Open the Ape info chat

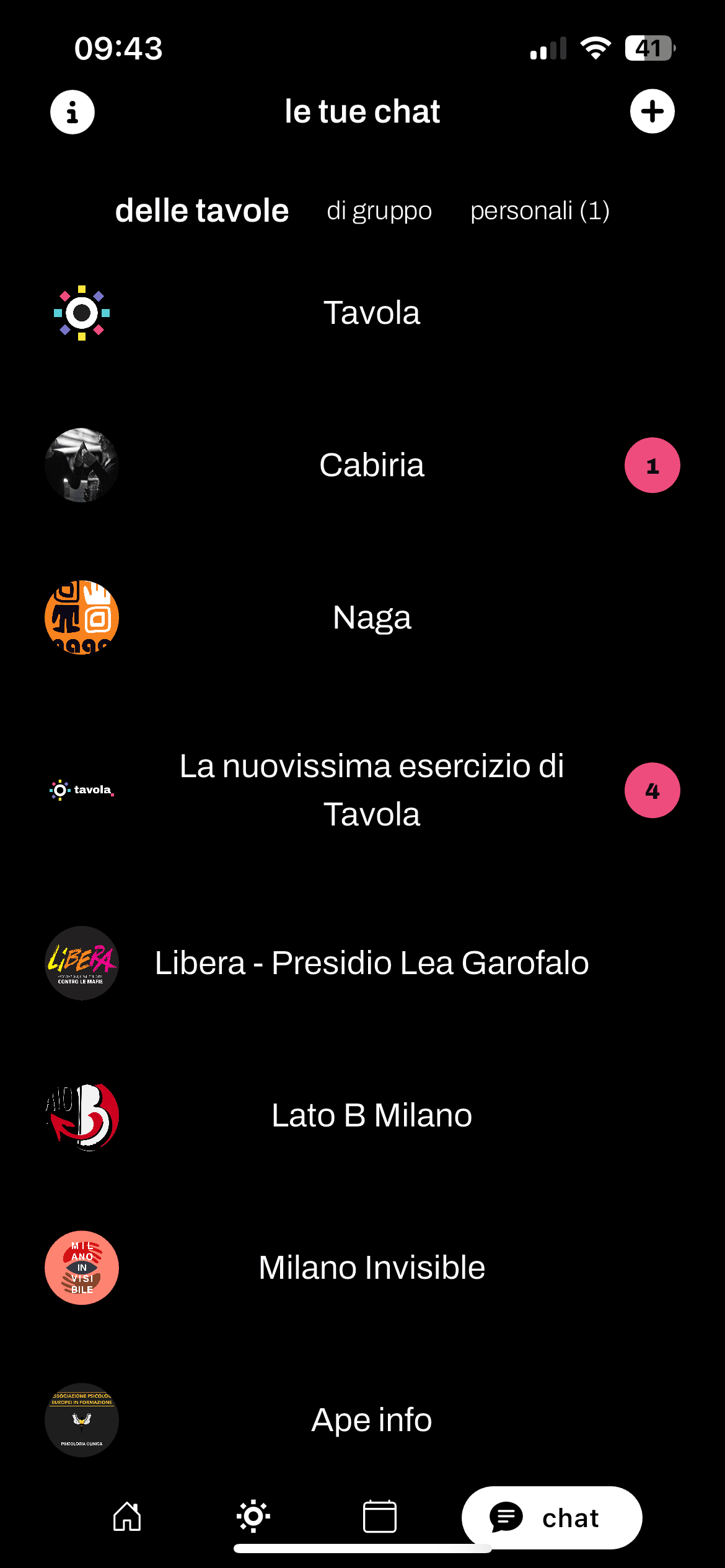(x=371, y=1419)
